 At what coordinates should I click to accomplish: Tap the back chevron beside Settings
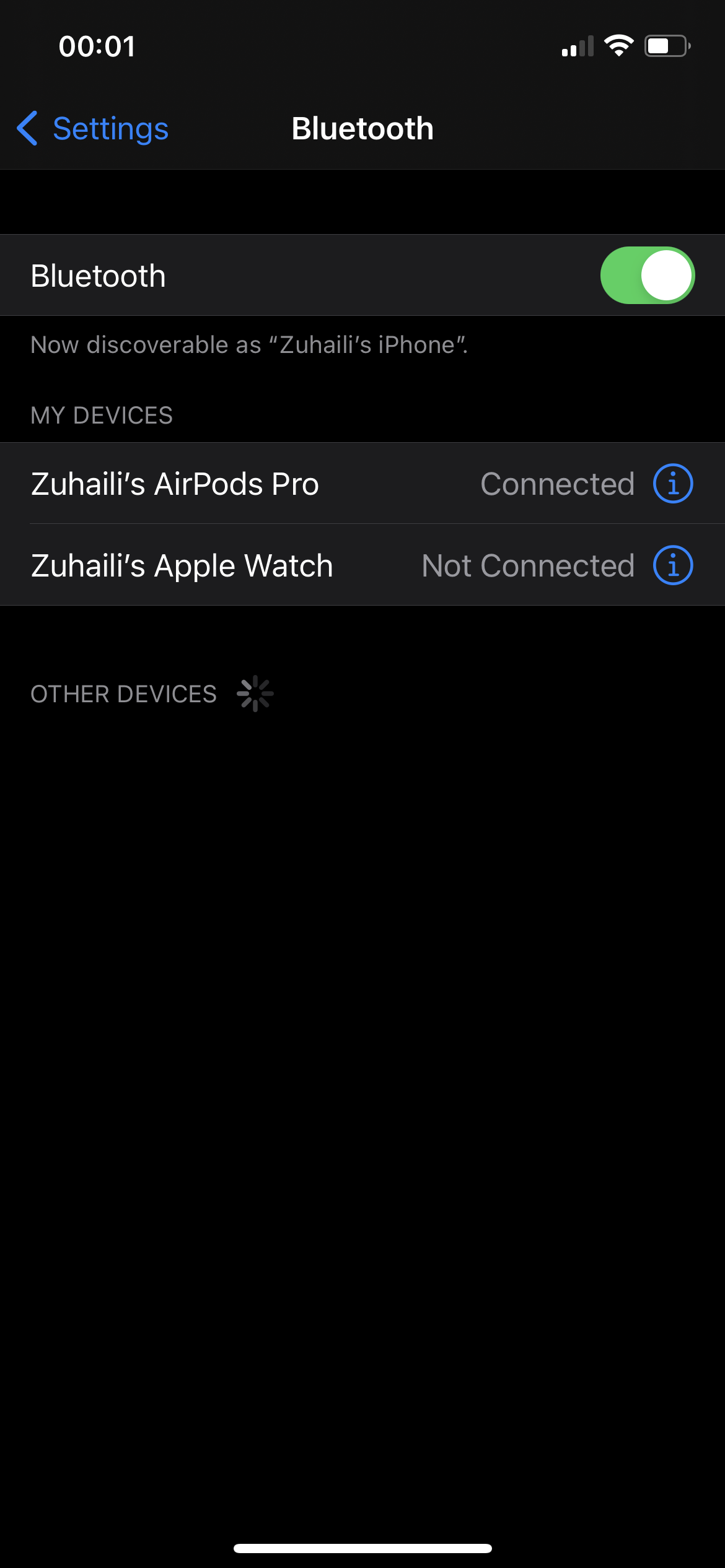coord(27,128)
